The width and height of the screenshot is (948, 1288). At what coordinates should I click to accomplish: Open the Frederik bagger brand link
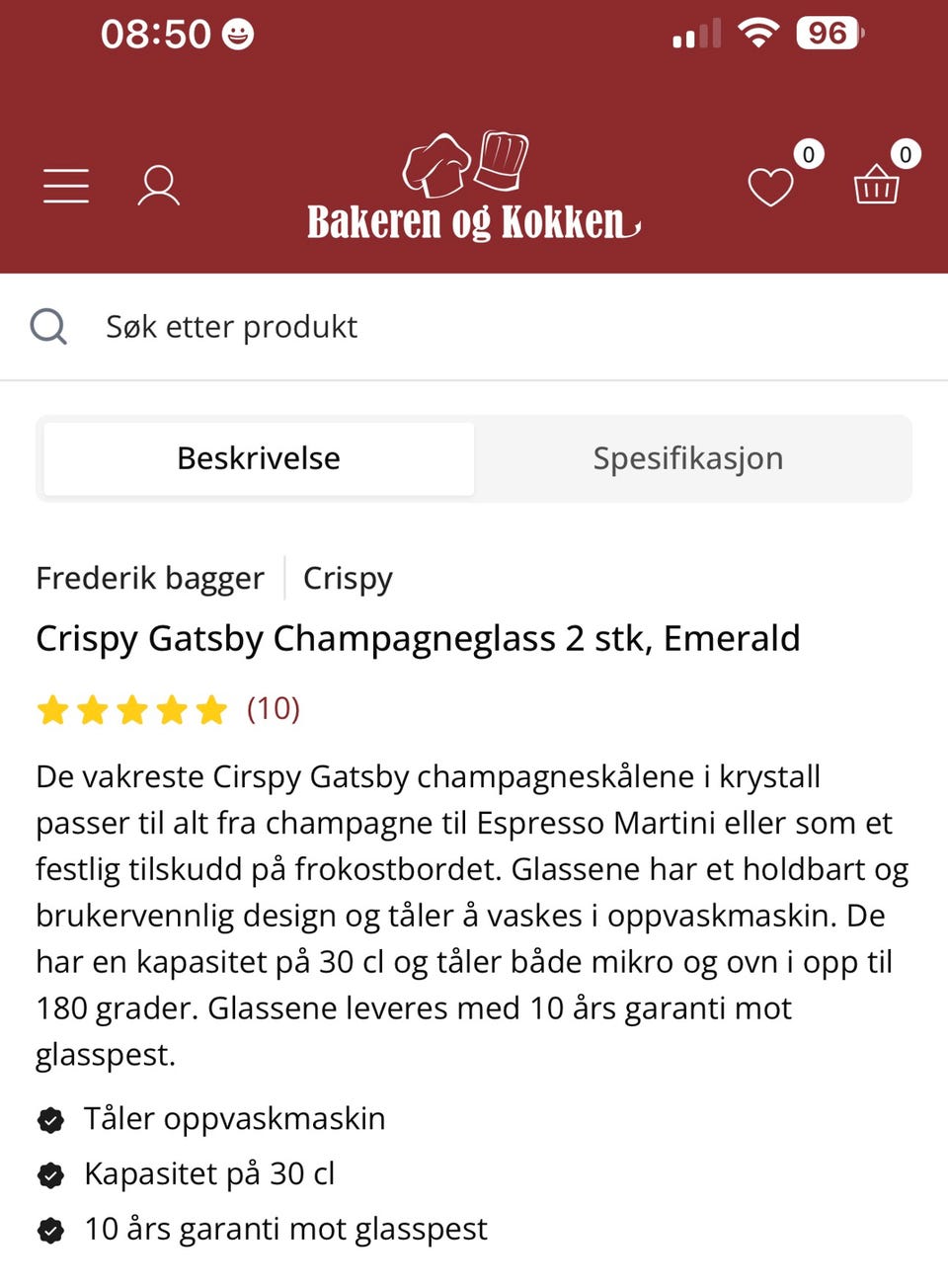149,578
